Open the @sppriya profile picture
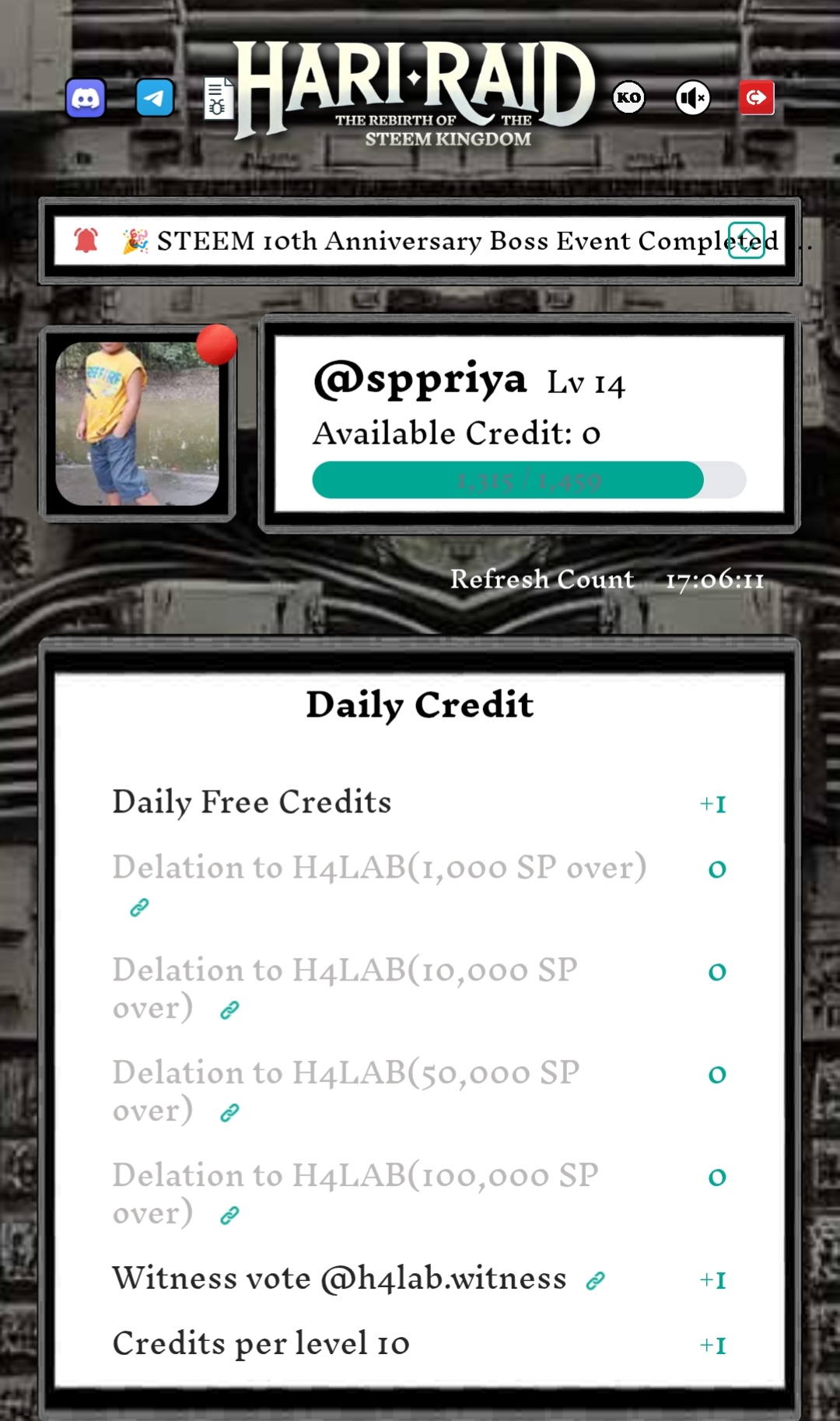Screen dimensions: 840x1421 (x=138, y=424)
